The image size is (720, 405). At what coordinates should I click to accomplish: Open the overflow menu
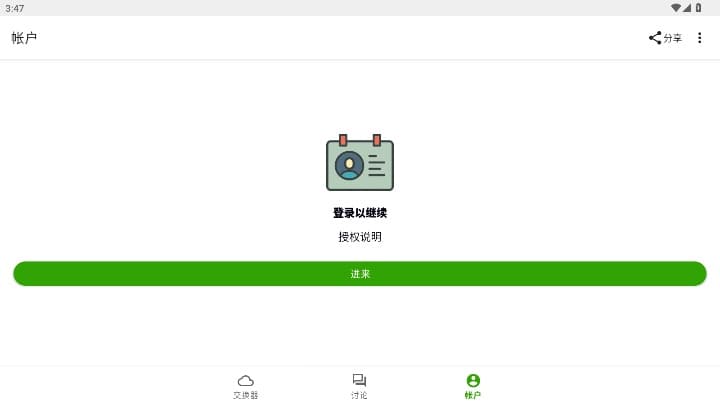pos(699,38)
